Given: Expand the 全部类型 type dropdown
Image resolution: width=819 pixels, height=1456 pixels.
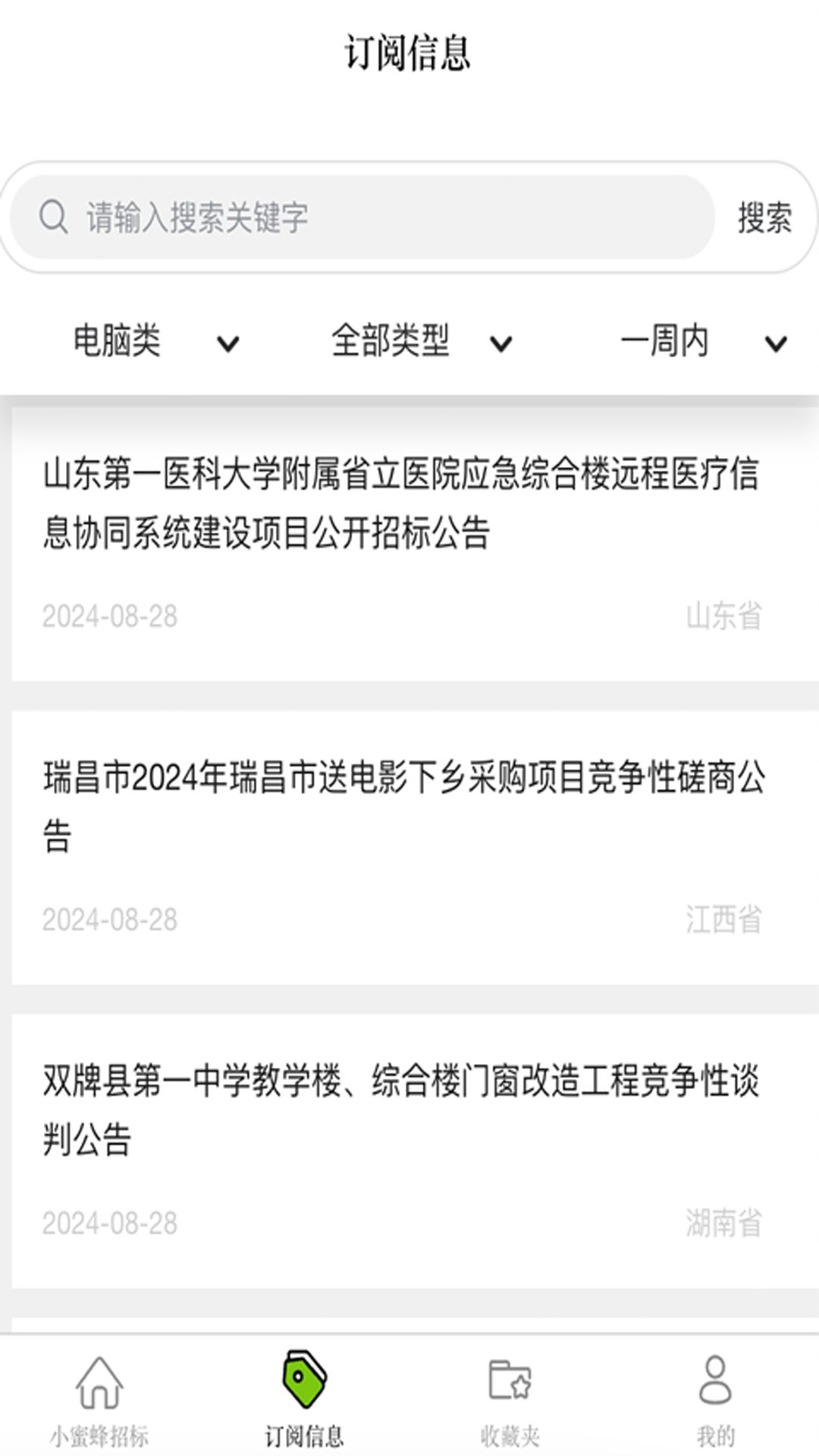Looking at the screenshot, I should (422, 341).
